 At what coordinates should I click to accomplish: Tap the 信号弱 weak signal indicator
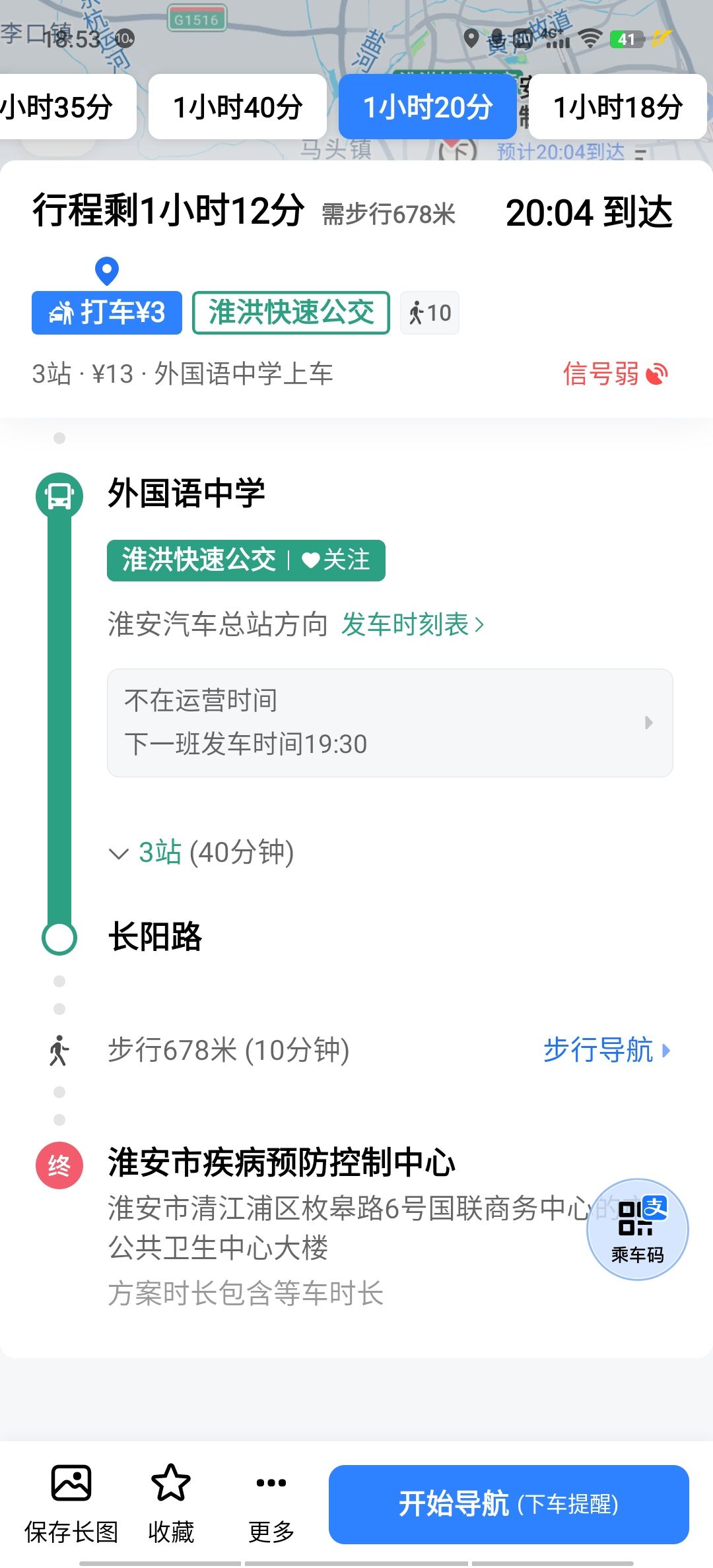[615, 374]
